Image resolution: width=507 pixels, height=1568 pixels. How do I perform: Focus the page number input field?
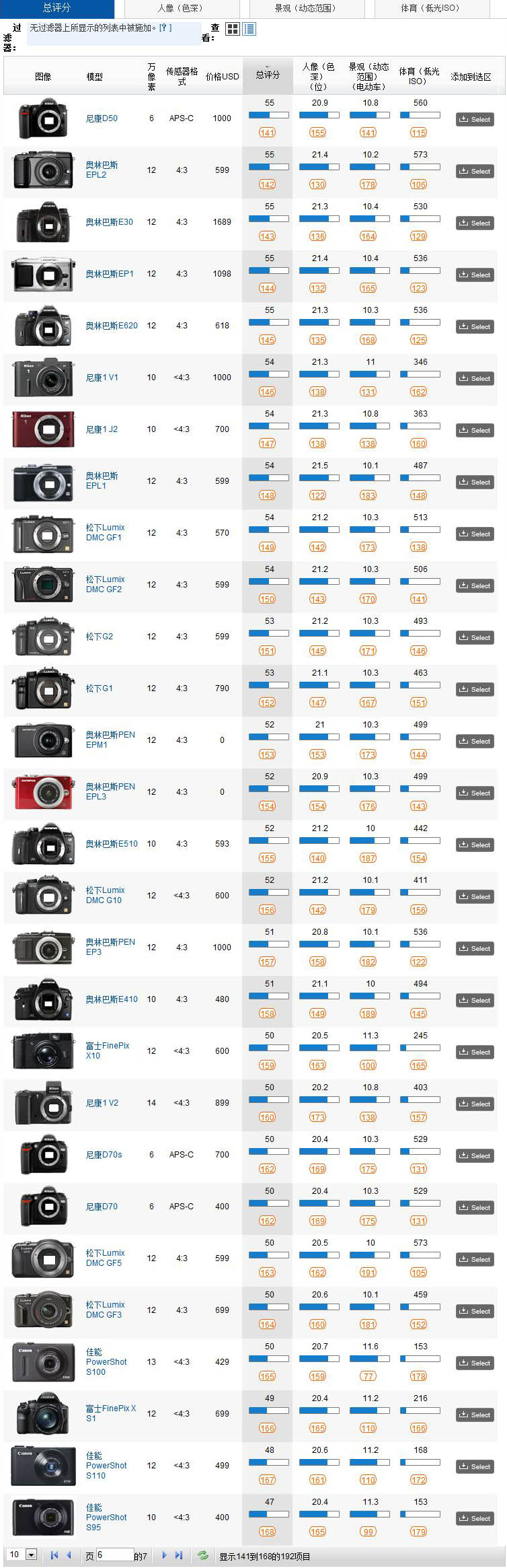(x=114, y=1555)
